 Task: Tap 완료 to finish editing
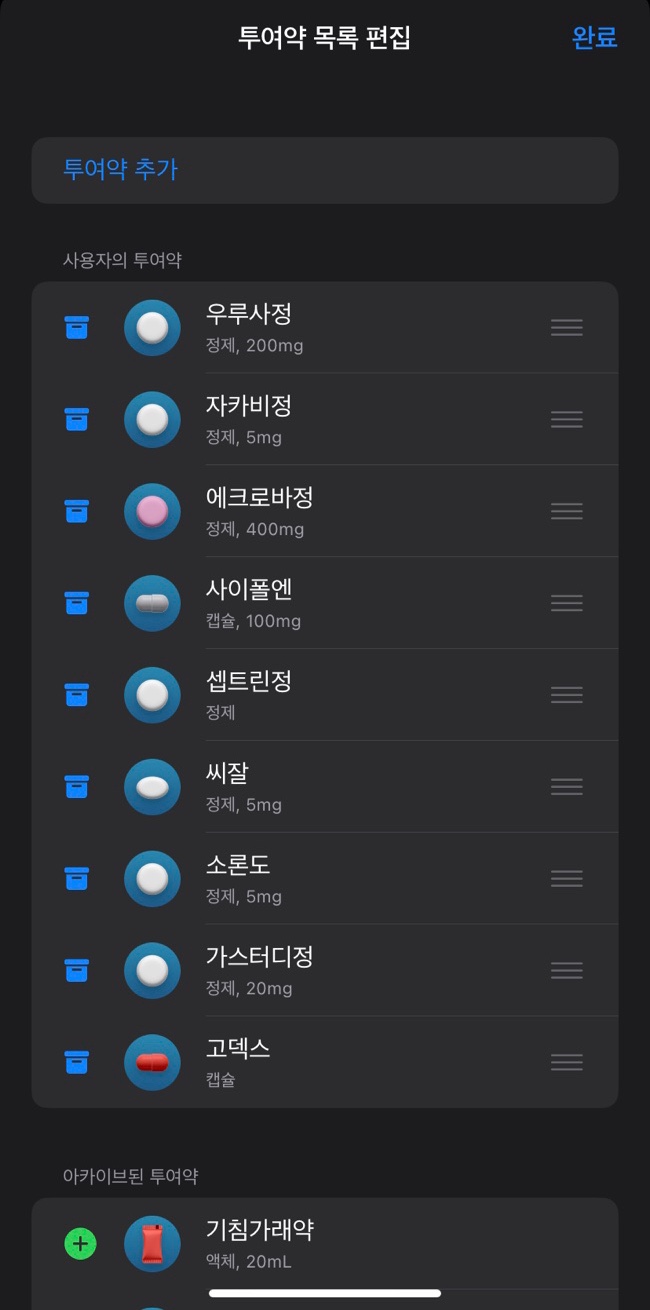click(x=594, y=38)
